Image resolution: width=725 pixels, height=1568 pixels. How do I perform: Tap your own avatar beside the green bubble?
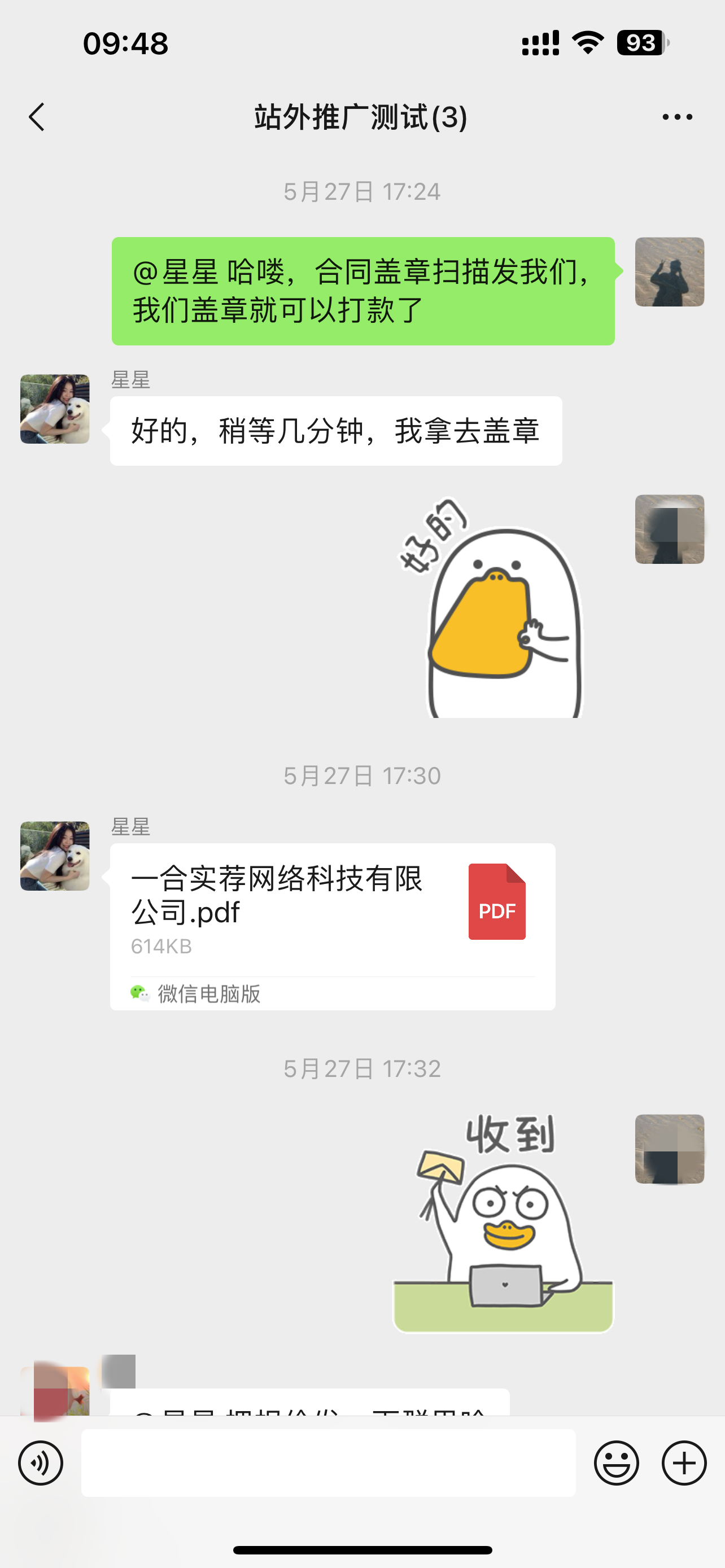pos(669,271)
